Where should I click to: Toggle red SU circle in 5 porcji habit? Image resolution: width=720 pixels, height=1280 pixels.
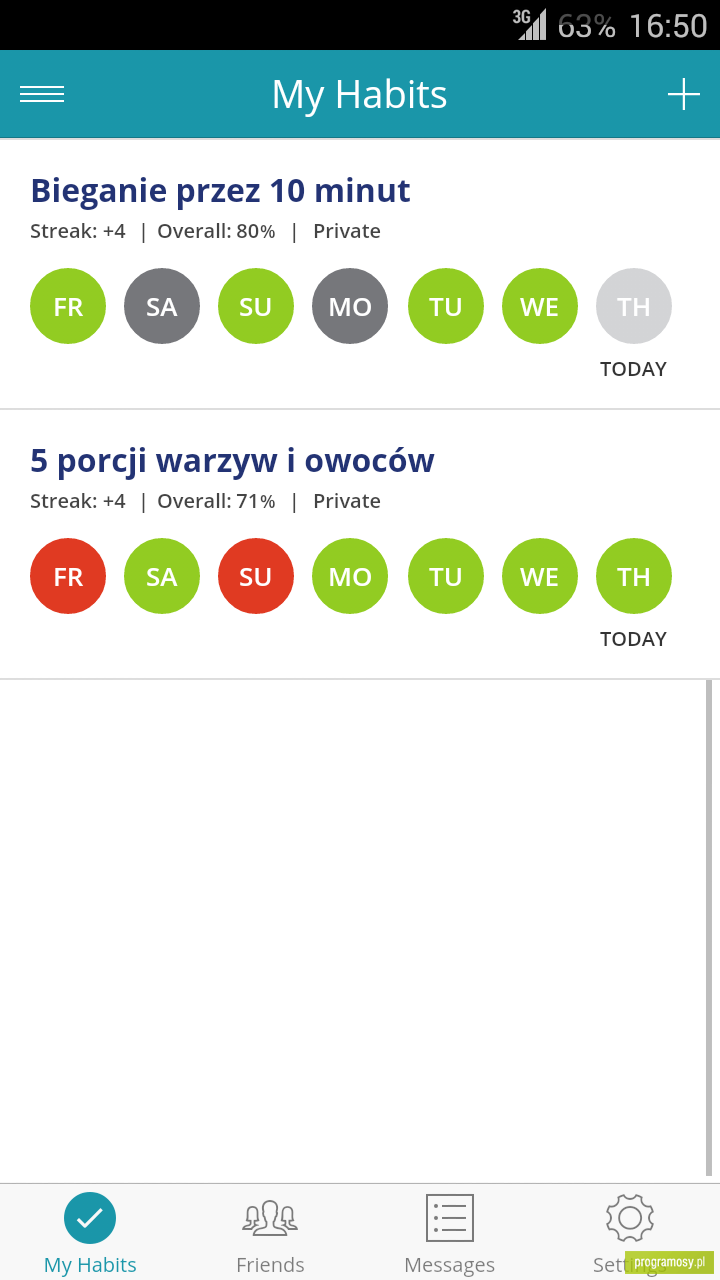click(256, 576)
